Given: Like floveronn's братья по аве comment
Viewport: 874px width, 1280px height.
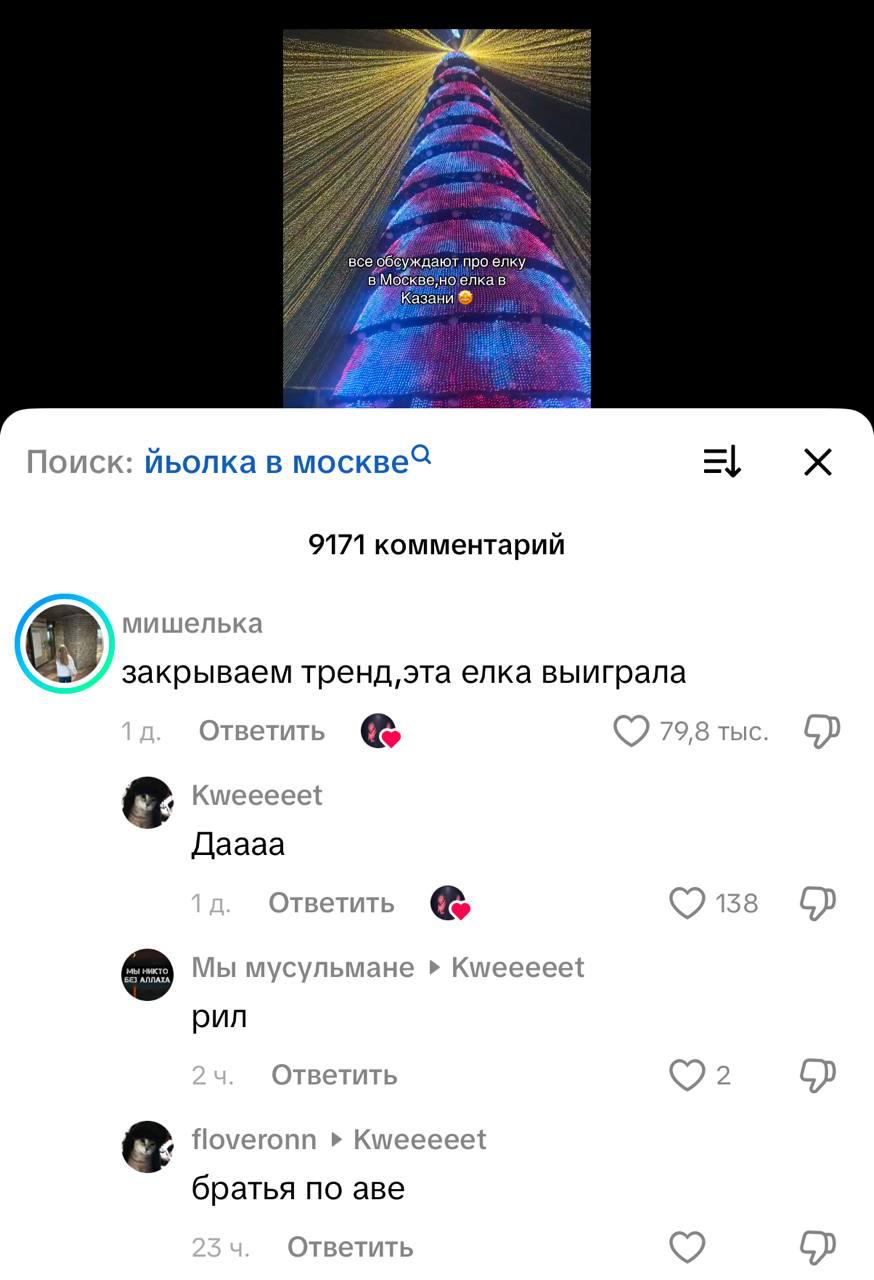Looking at the screenshot, I should click(687, 1247).
